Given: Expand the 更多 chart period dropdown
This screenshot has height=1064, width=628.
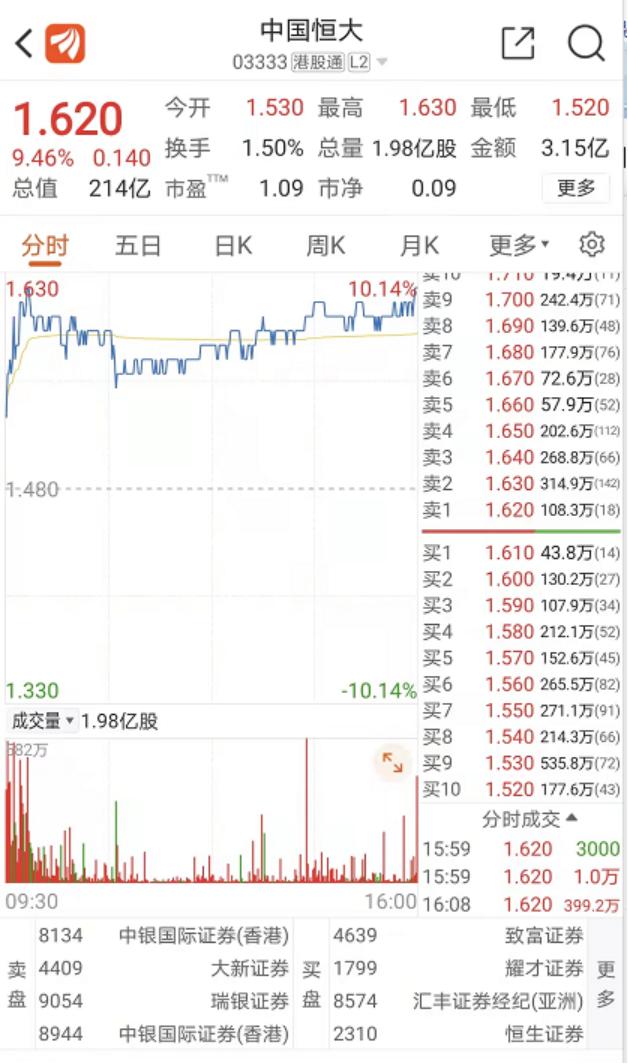Looking at the screenshot, I should pyautogui.click(x=519, y=246).
